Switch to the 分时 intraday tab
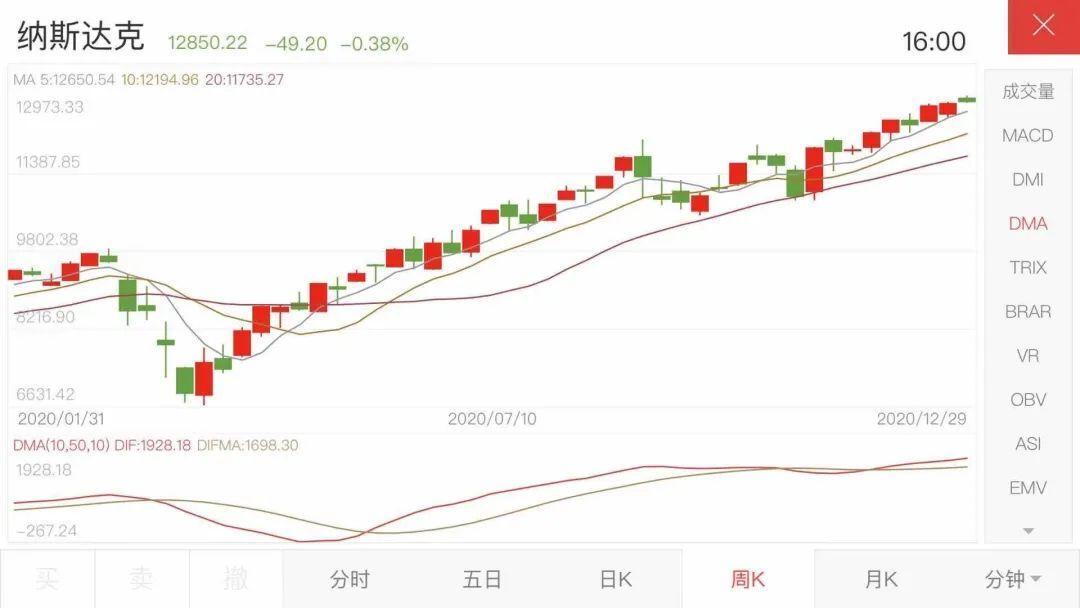Screen dimensions: 1080x608 click(x=349, y=579)
